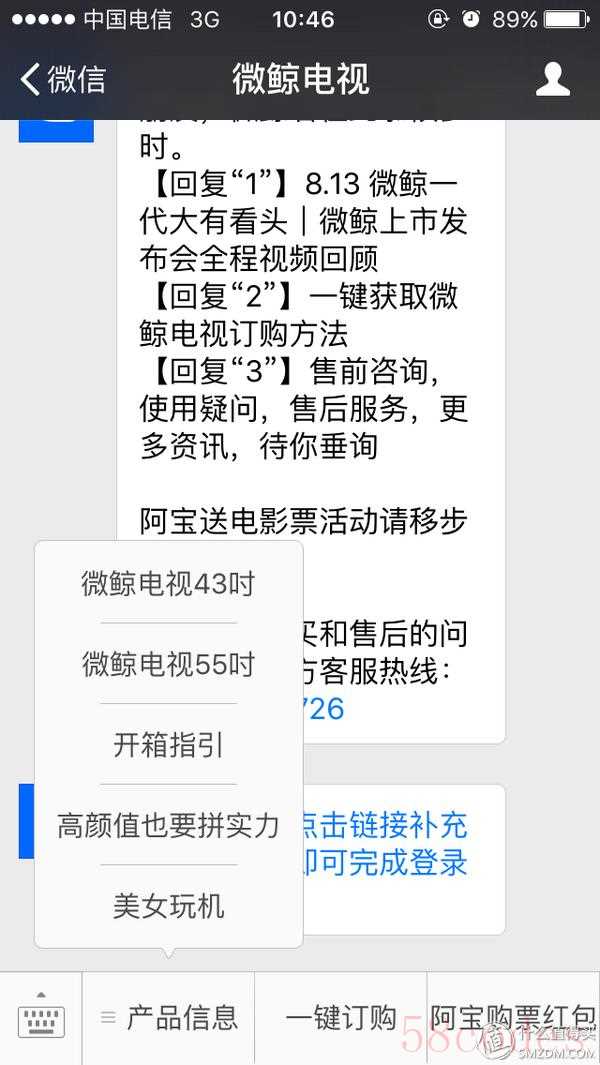Select 微鲸电视55吋 from the menu
600x1065 pixels.
coord(168,664)
